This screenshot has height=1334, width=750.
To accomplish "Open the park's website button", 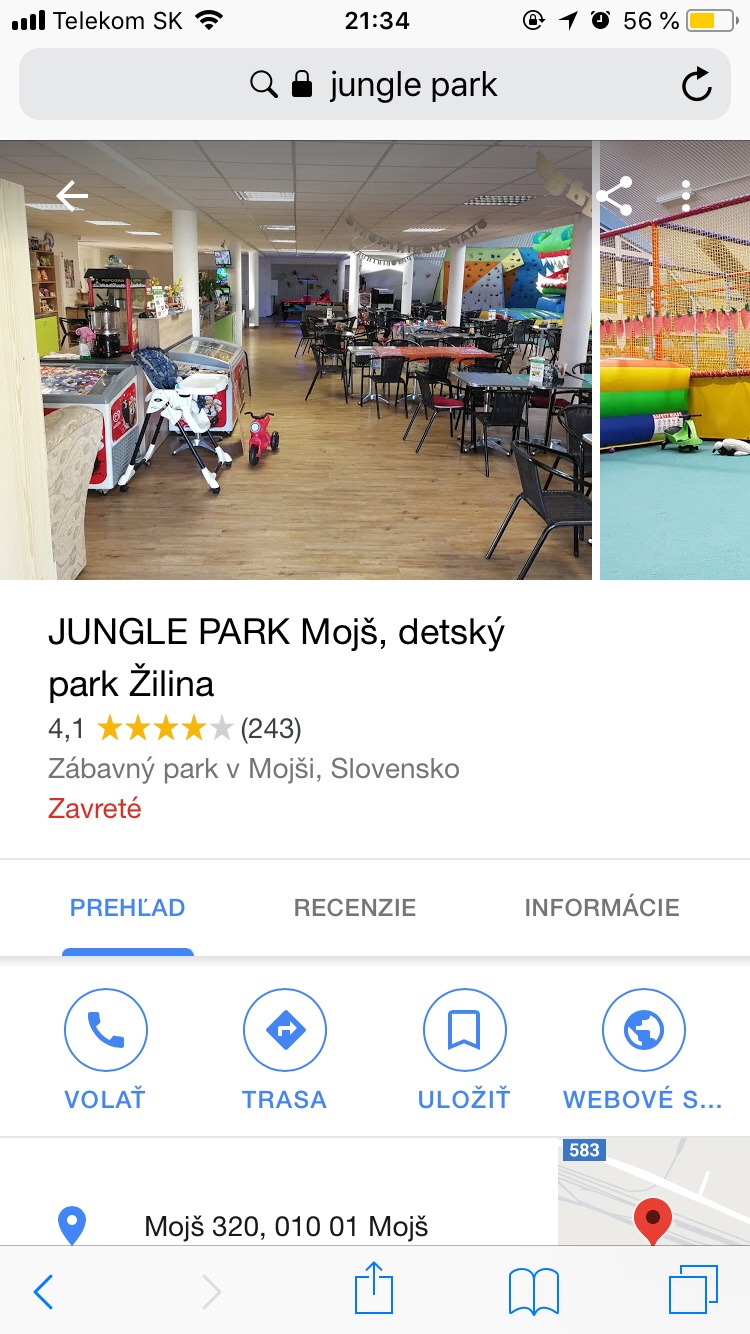I will (x=643, y=1030).
